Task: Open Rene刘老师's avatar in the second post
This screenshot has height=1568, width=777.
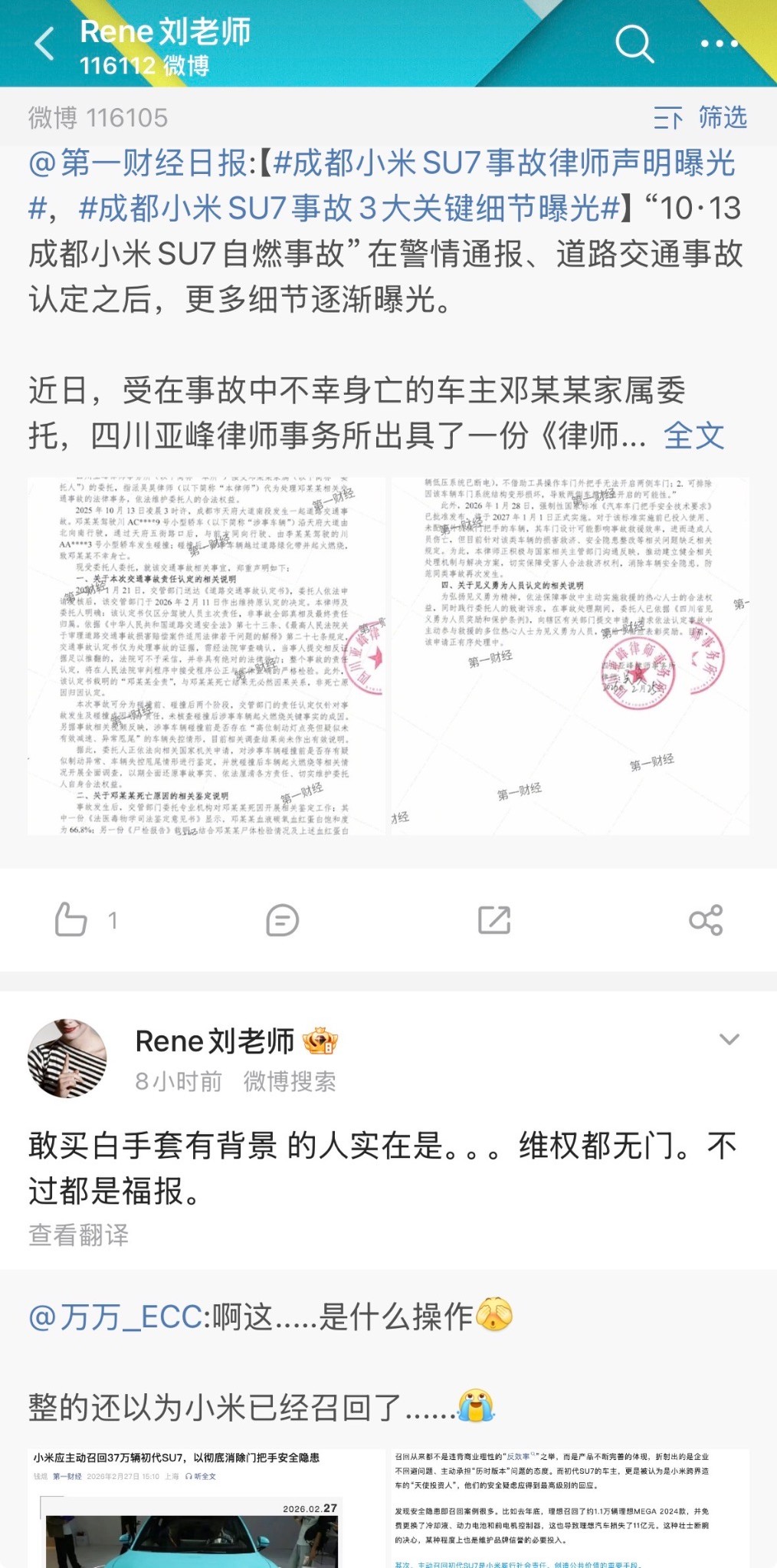Action: tap(67, 1059)
